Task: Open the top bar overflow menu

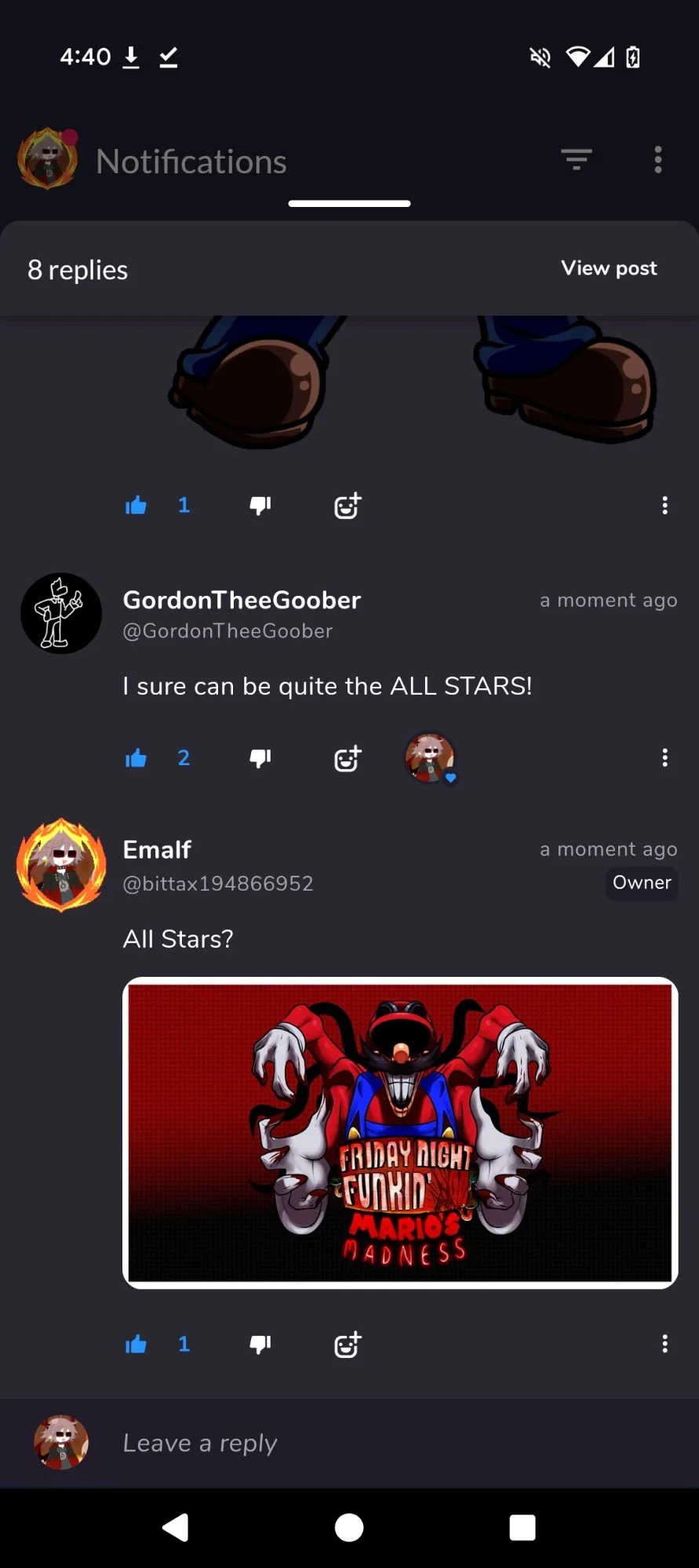Action: coord(658,160)
